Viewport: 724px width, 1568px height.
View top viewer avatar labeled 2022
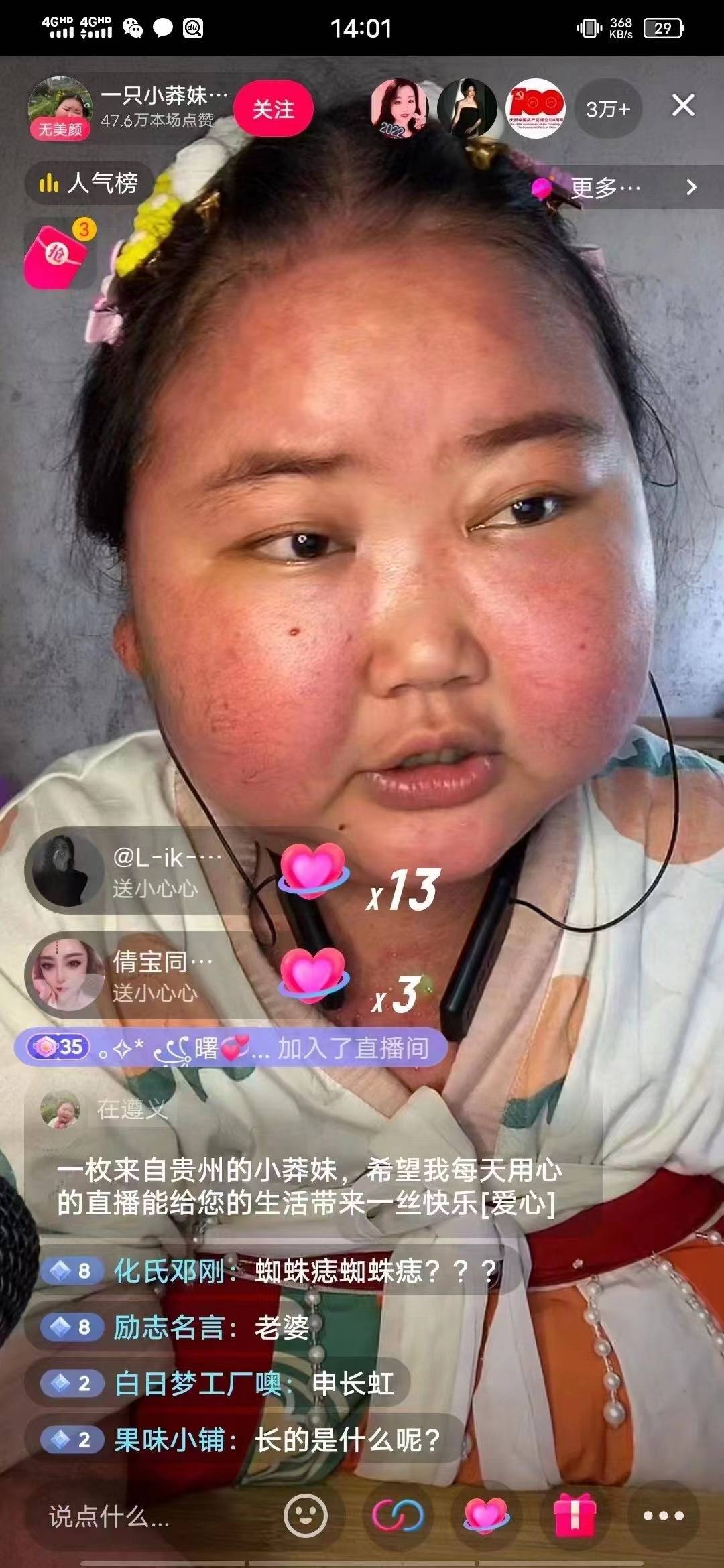point(400,109)
